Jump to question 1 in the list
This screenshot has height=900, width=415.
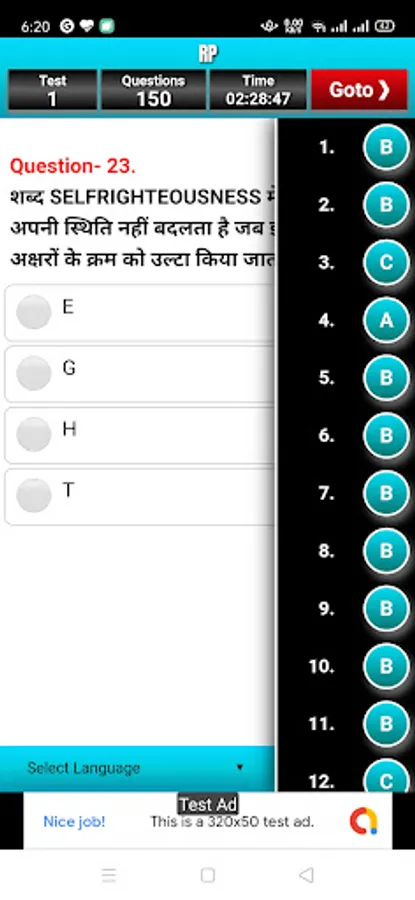(x=386, y=148)
